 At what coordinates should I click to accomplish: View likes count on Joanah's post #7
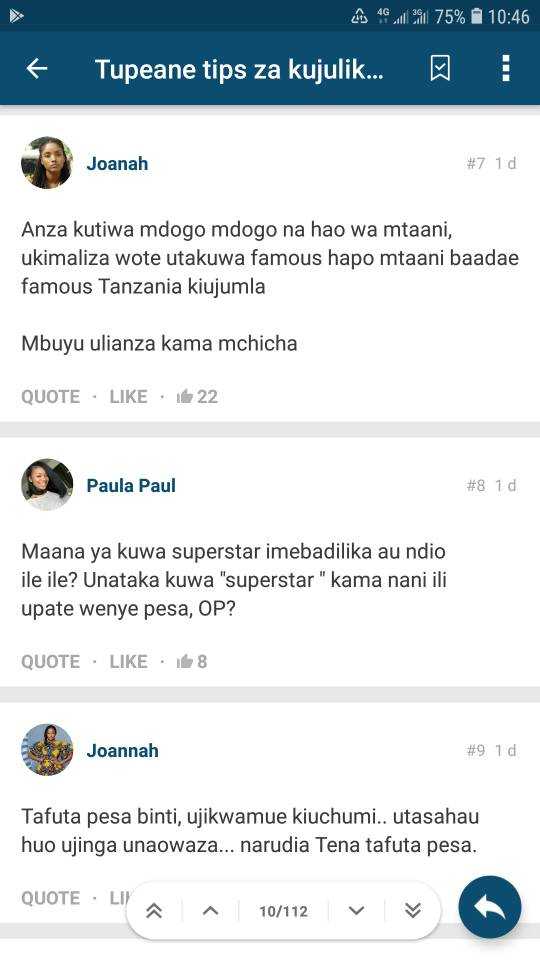click(x=197, y=397)
